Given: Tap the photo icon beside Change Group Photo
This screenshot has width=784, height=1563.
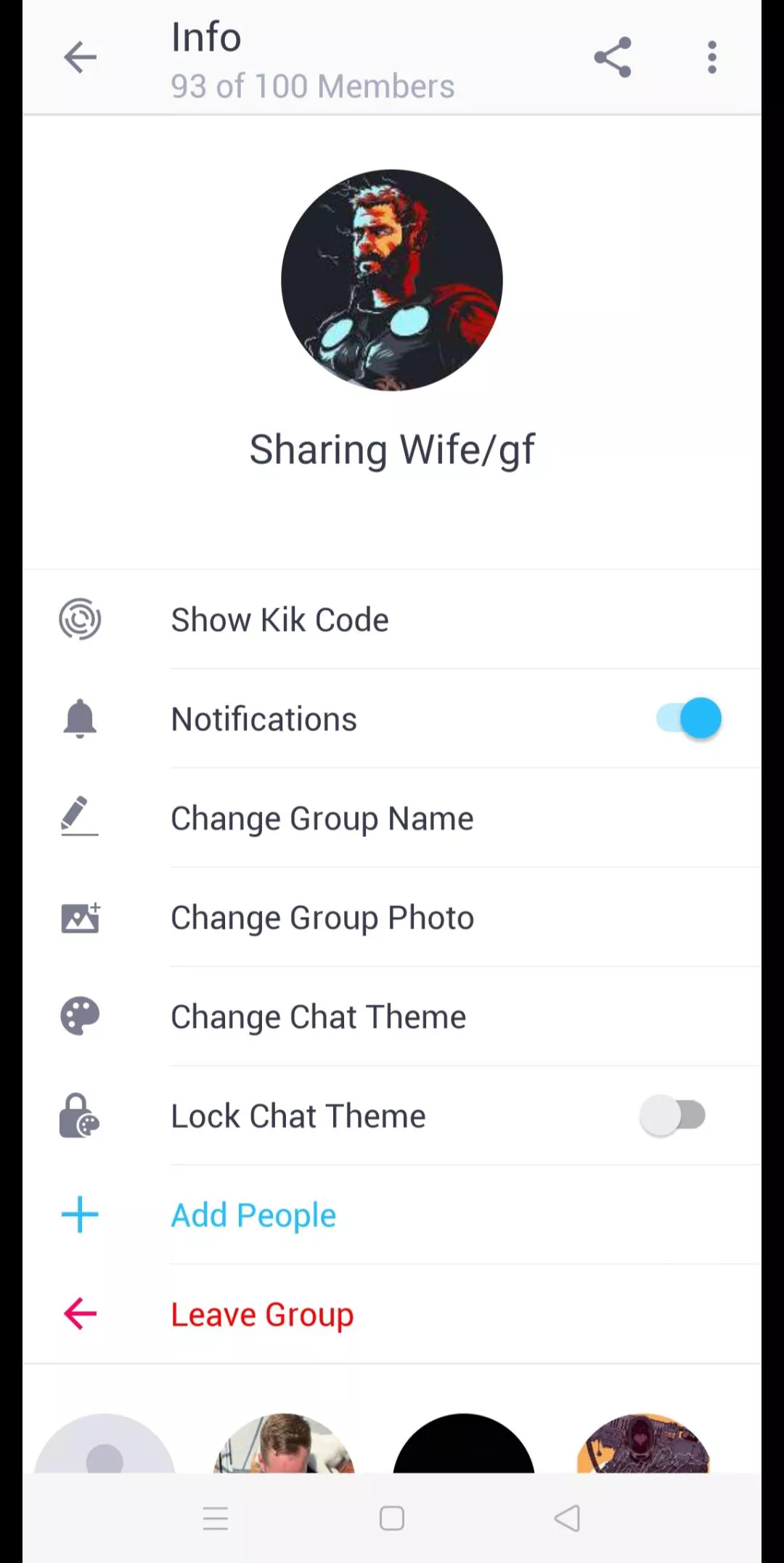Looking at the screenshot, I should pyautogui.click(x=80, y=917).
